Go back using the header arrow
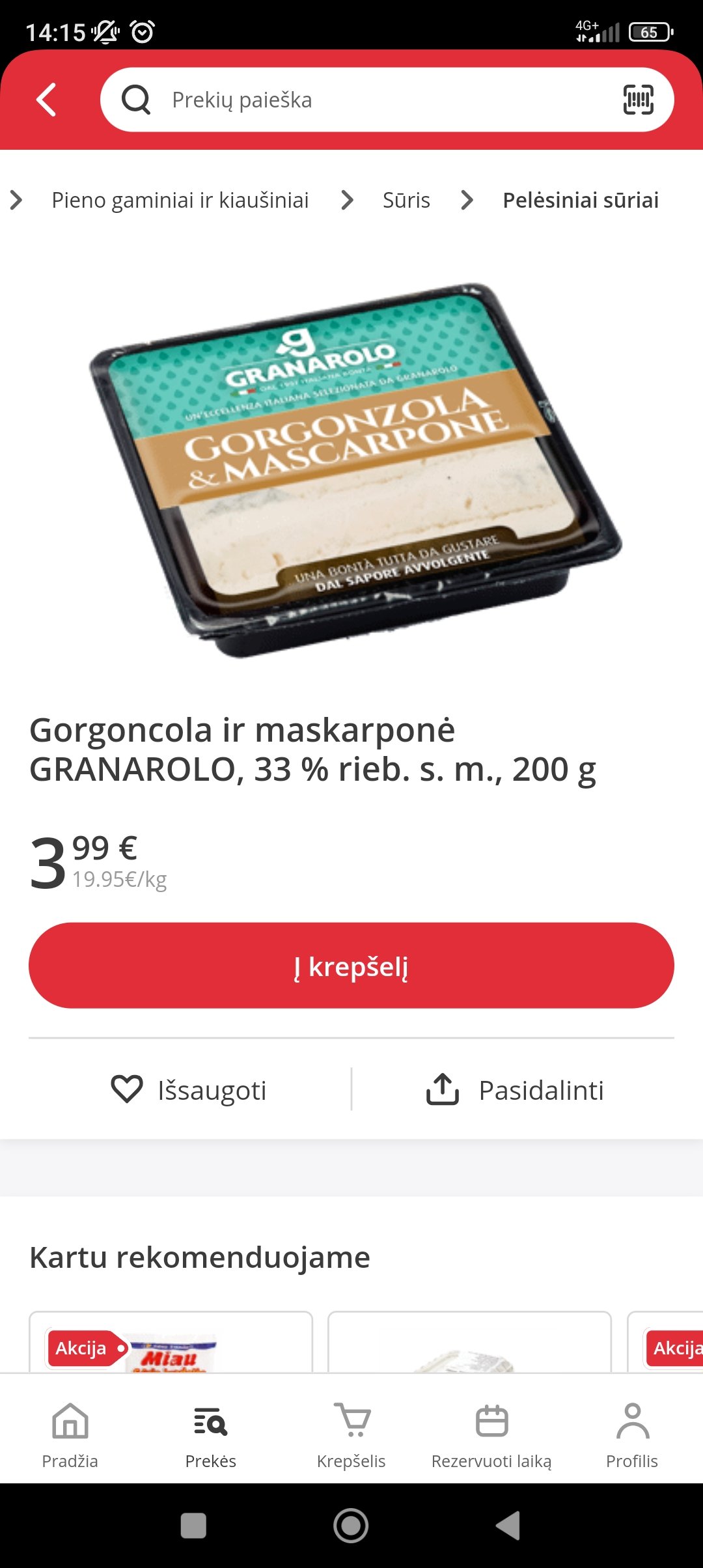This screenshot has width=703, height=1568. click(x=46, y=100)
